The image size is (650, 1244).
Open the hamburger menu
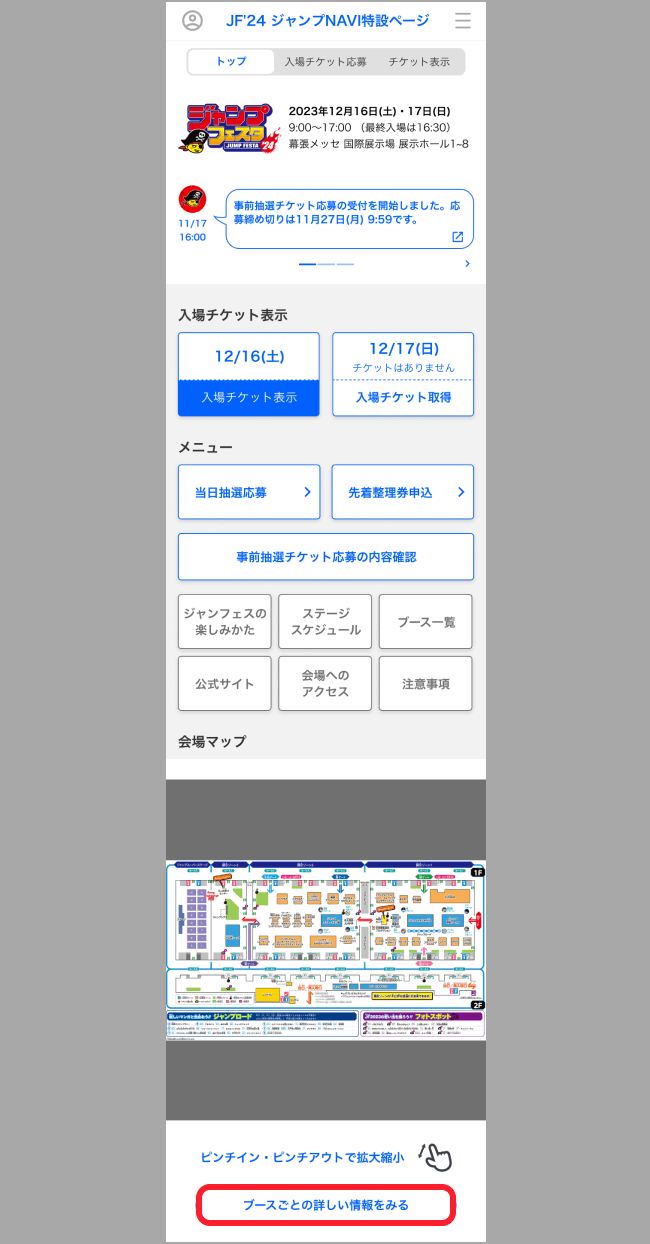(x=462, y=21)
